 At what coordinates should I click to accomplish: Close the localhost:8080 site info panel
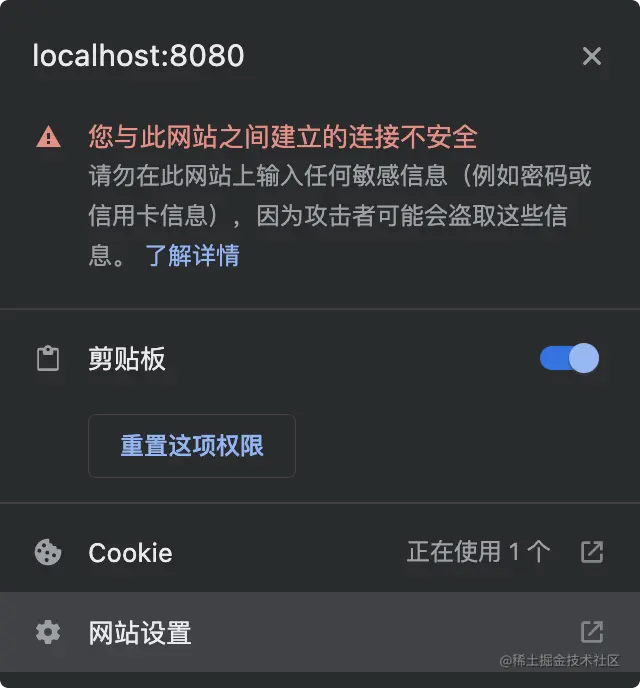(592, 56)
